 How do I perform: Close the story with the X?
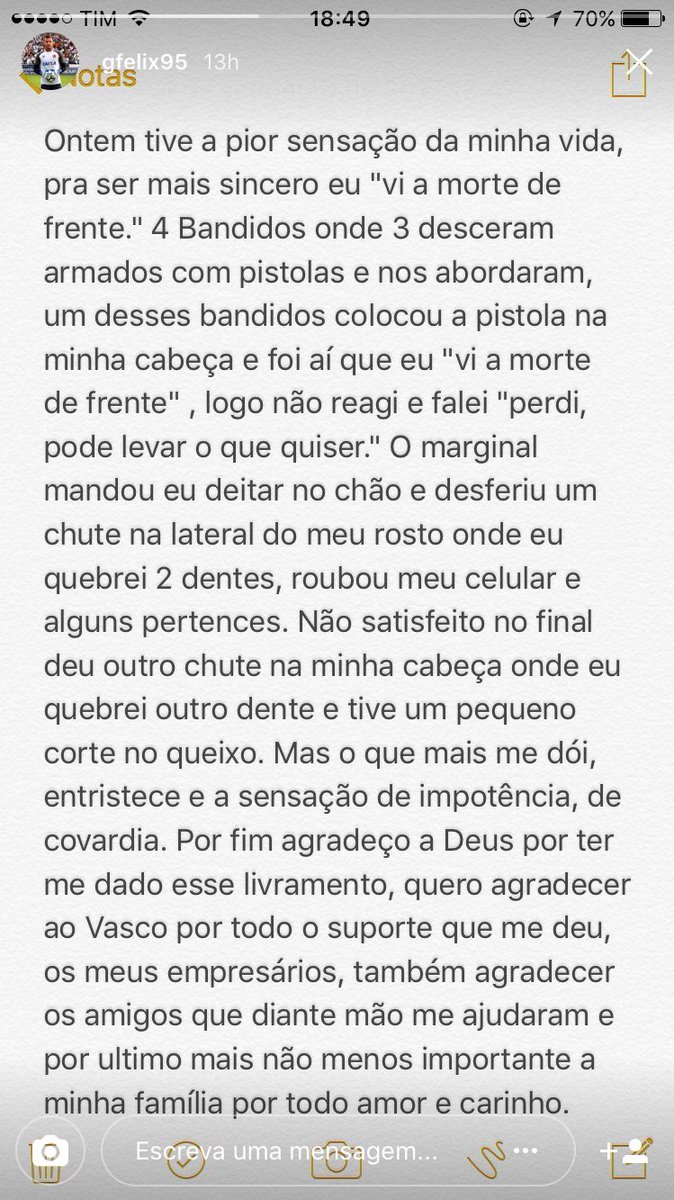pos(639,63)
